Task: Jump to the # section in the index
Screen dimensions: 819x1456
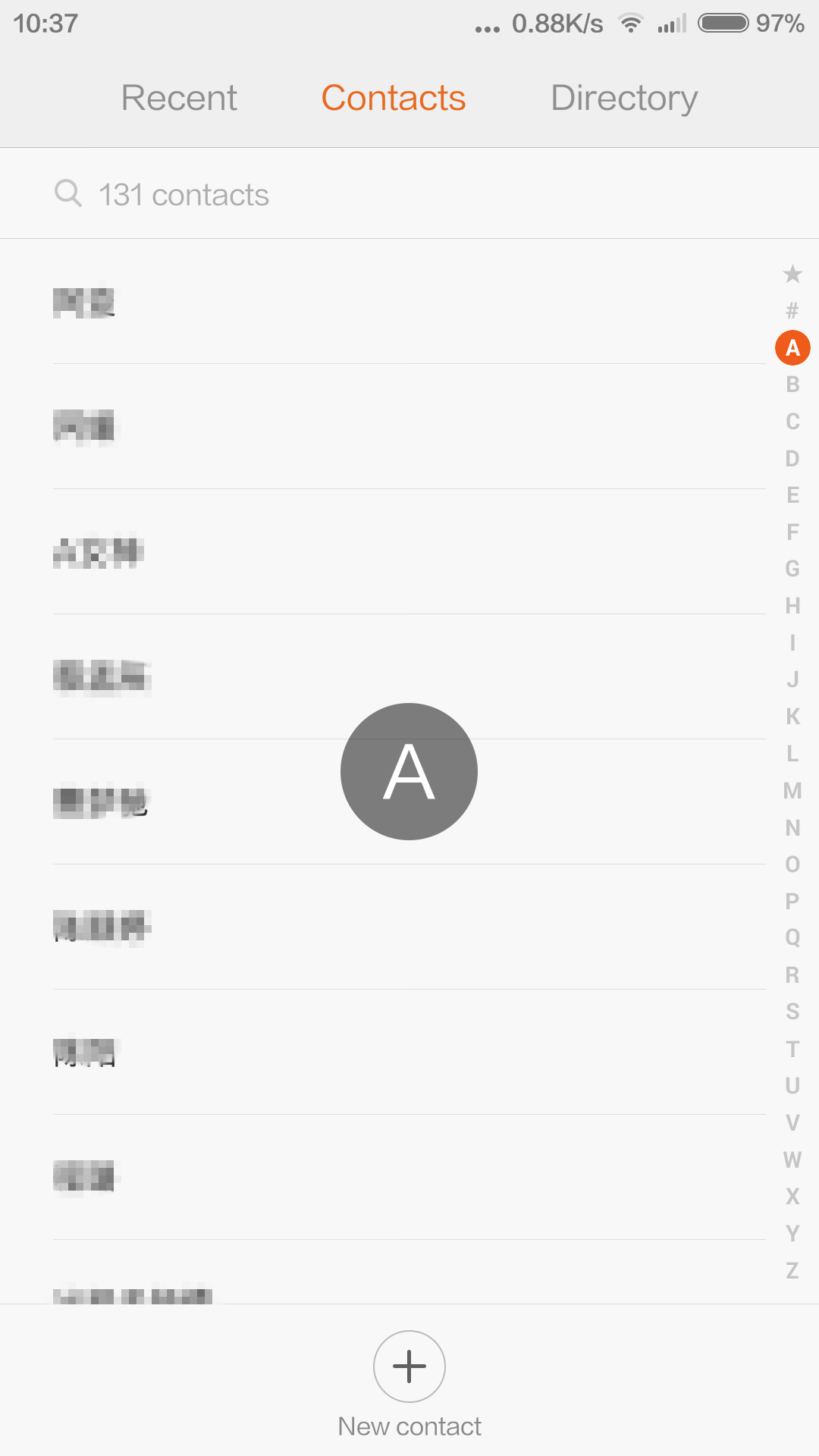Action: point(792,311)
